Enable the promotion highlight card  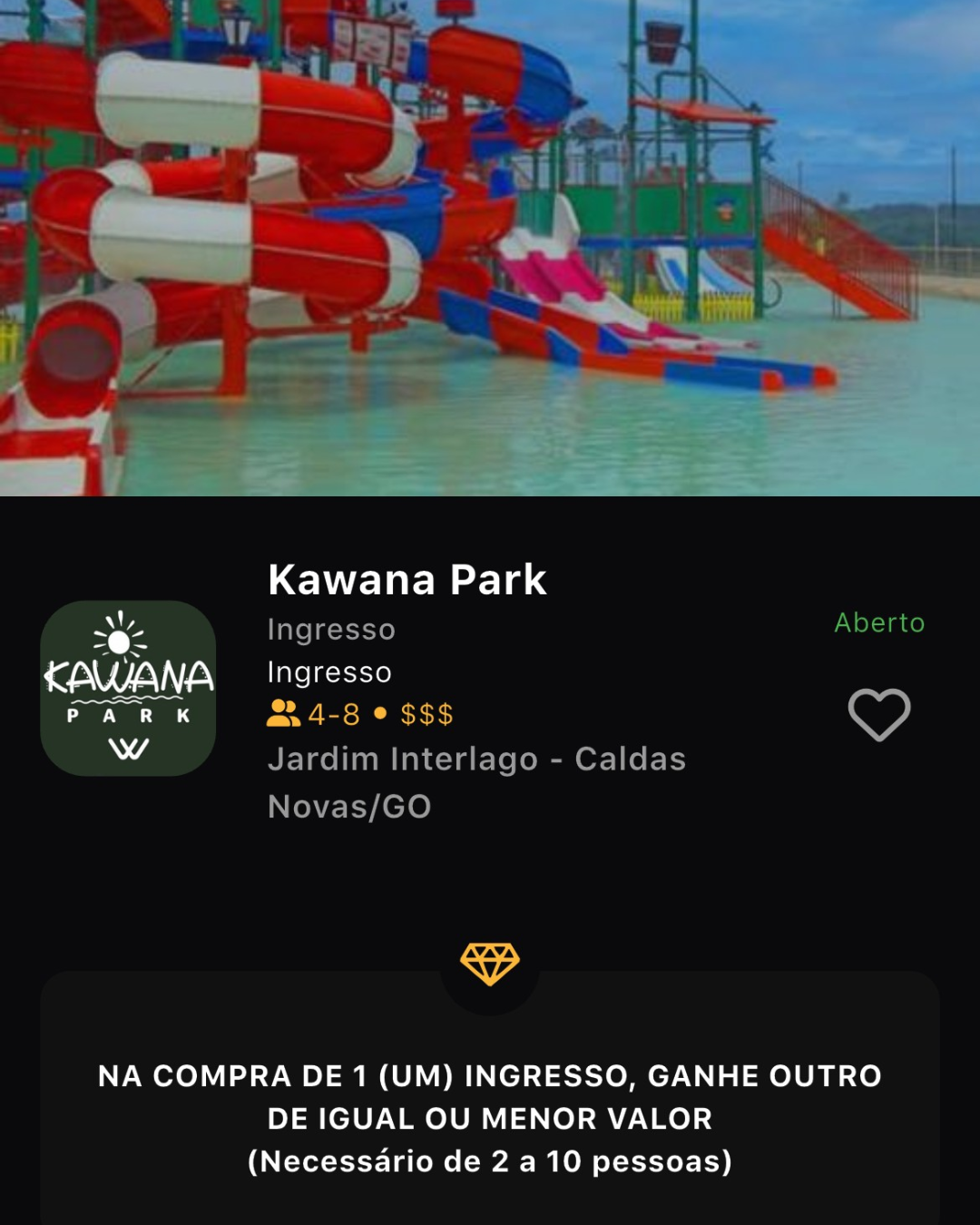[490, 1102]
